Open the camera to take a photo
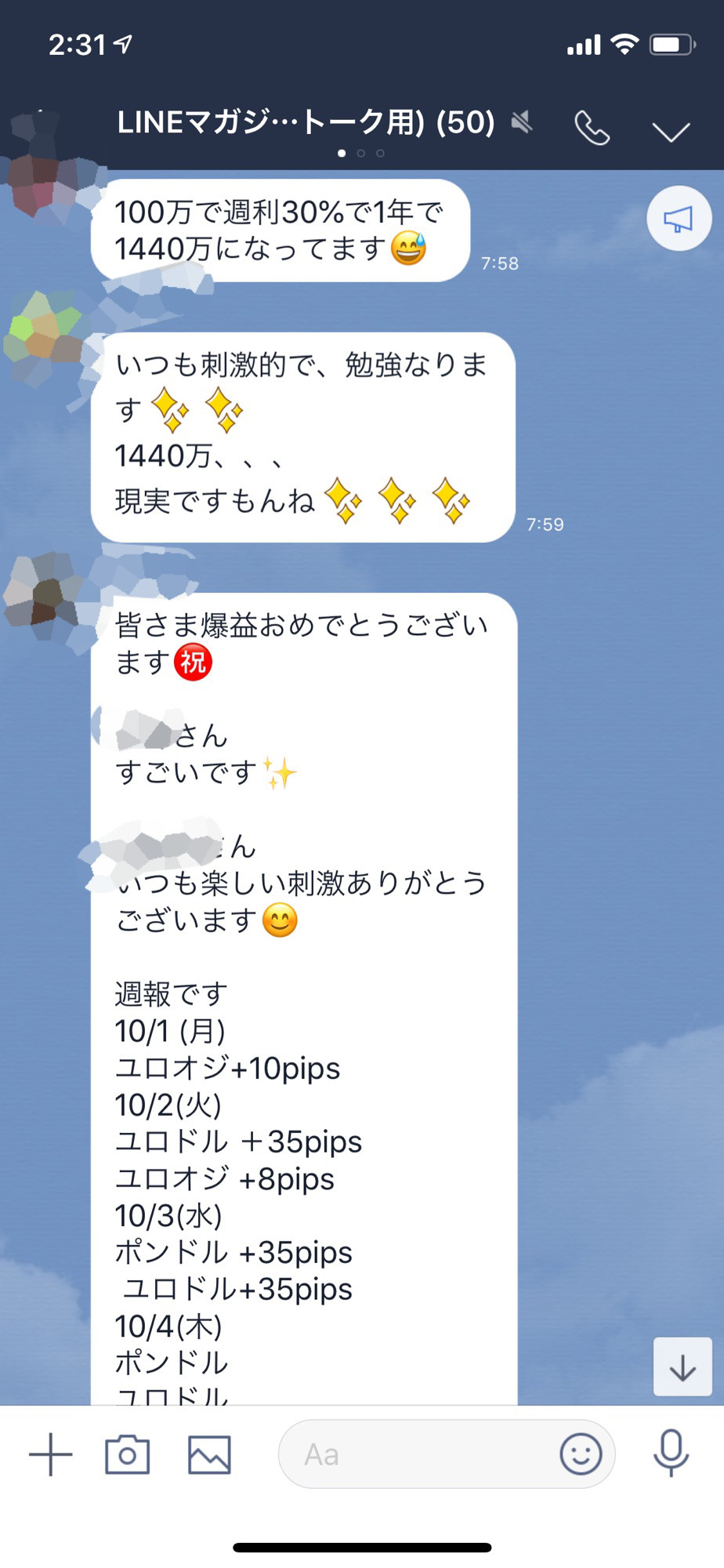Image resolution: width=724 pixels, height=1568 pixels. click(x=127, y=1454)
